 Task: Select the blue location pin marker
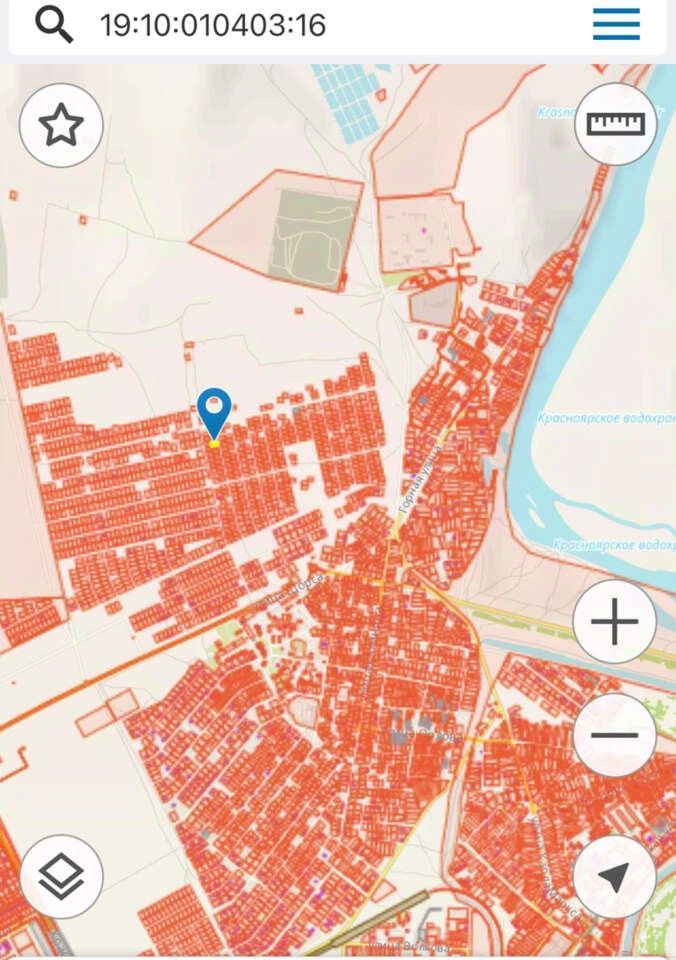pos(214,410)
